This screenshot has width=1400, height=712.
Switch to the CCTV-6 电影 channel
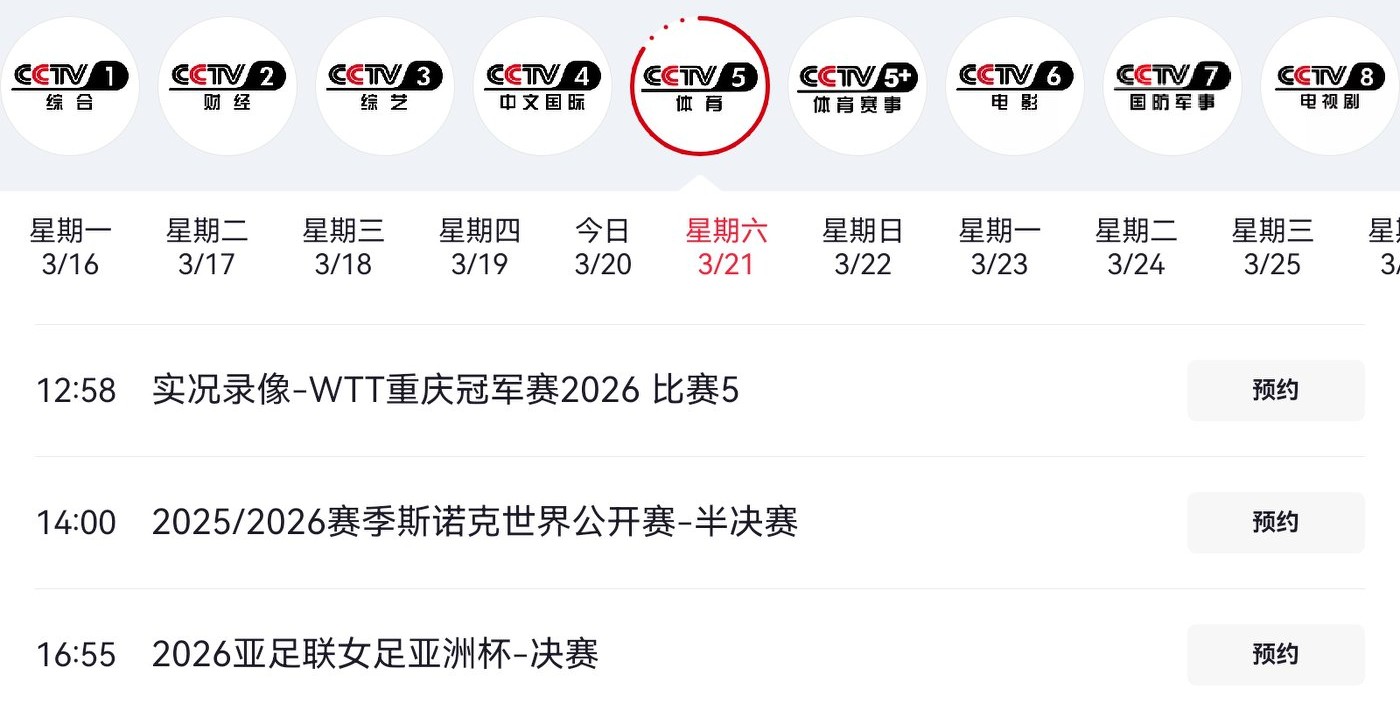[x=1014, y=86]
